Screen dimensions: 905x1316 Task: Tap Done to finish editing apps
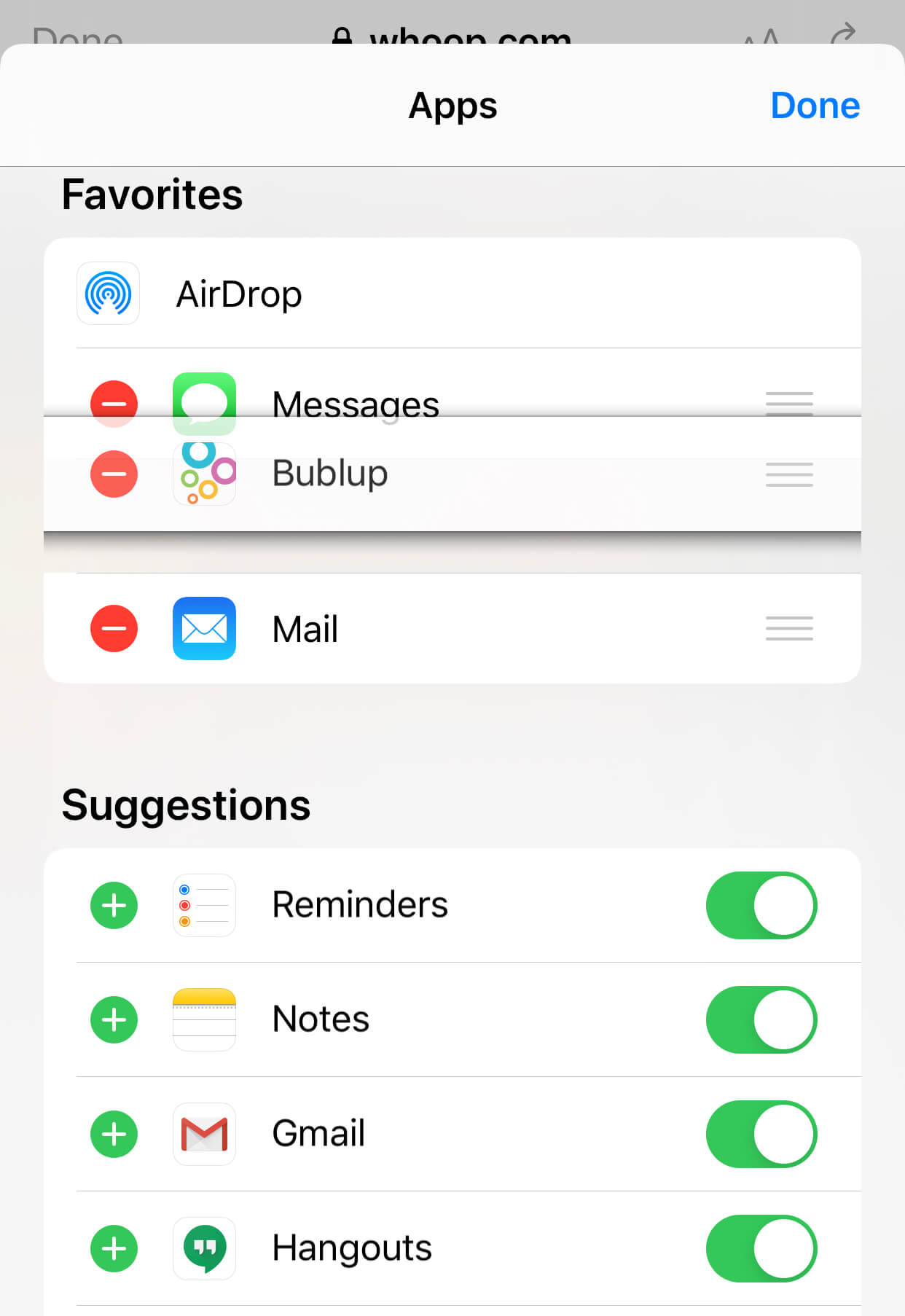tap(815, 106)
